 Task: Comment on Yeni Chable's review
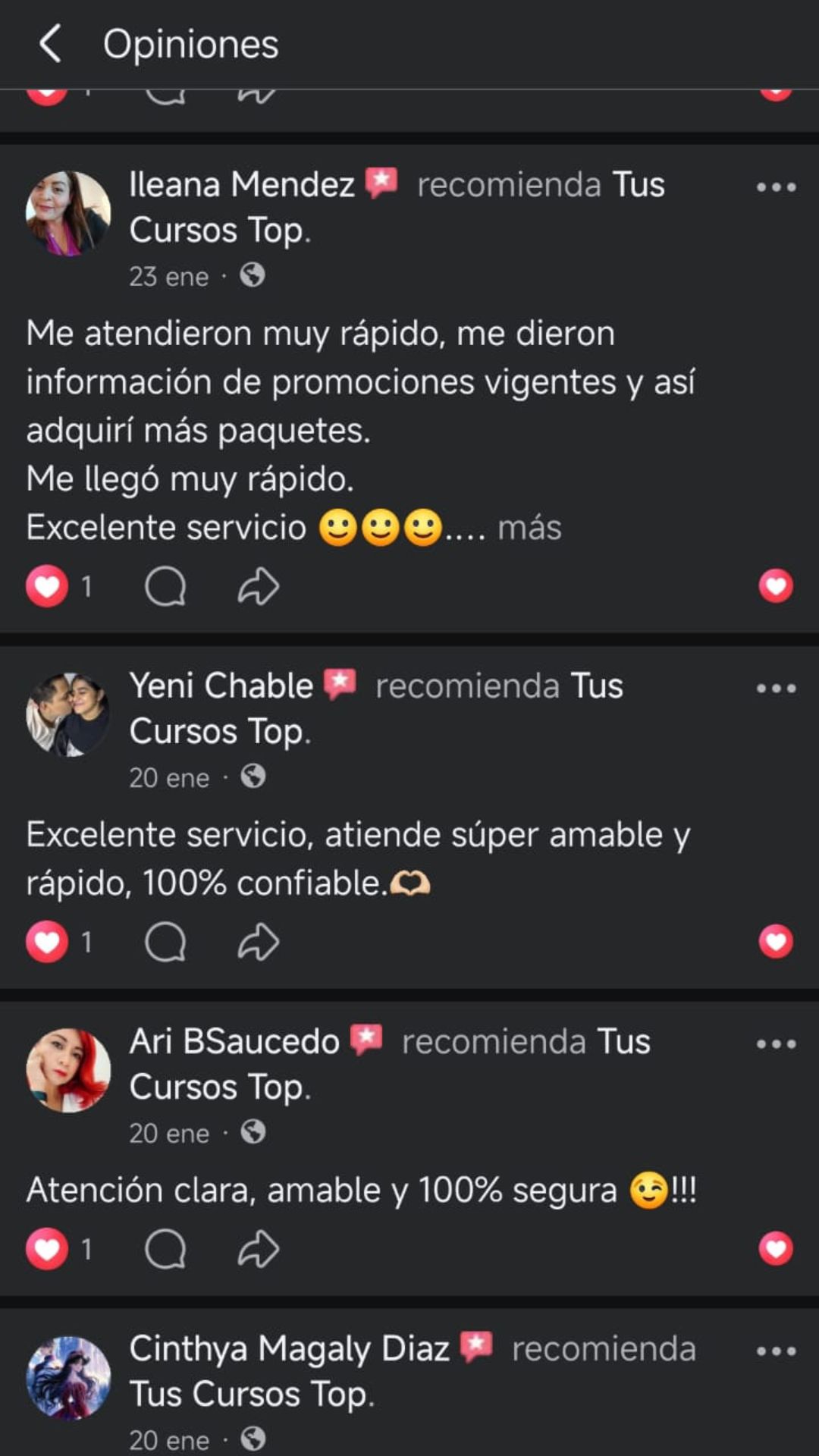click(x=165, y=942)
